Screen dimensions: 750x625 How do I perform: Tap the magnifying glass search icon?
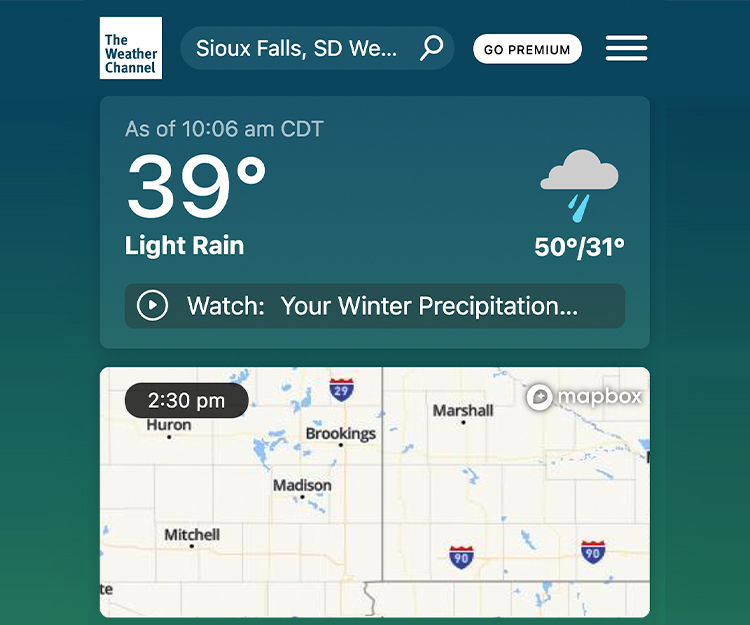(x=431, y=48)
